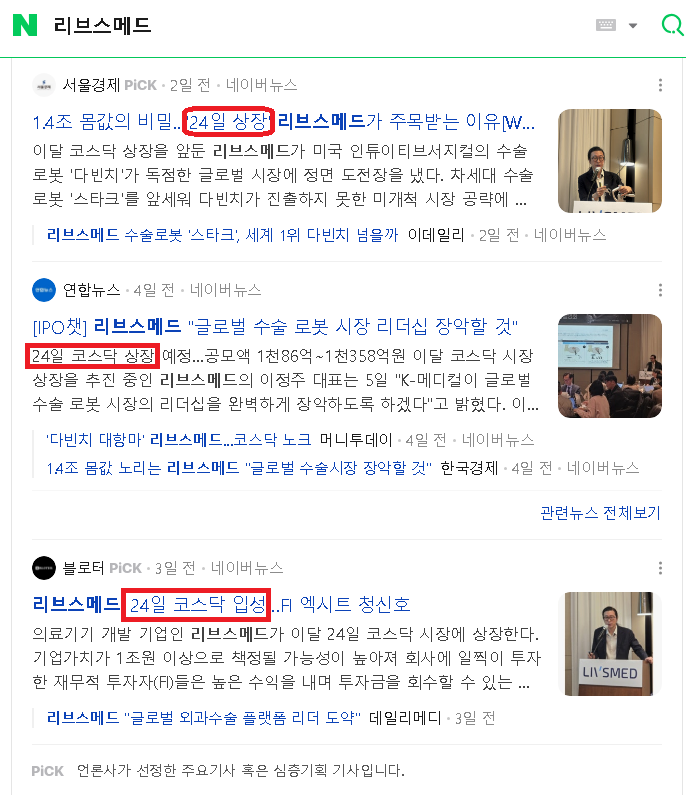Tap the search field containing 리브스메드
The image size is (686, 795).
(300, 26)
